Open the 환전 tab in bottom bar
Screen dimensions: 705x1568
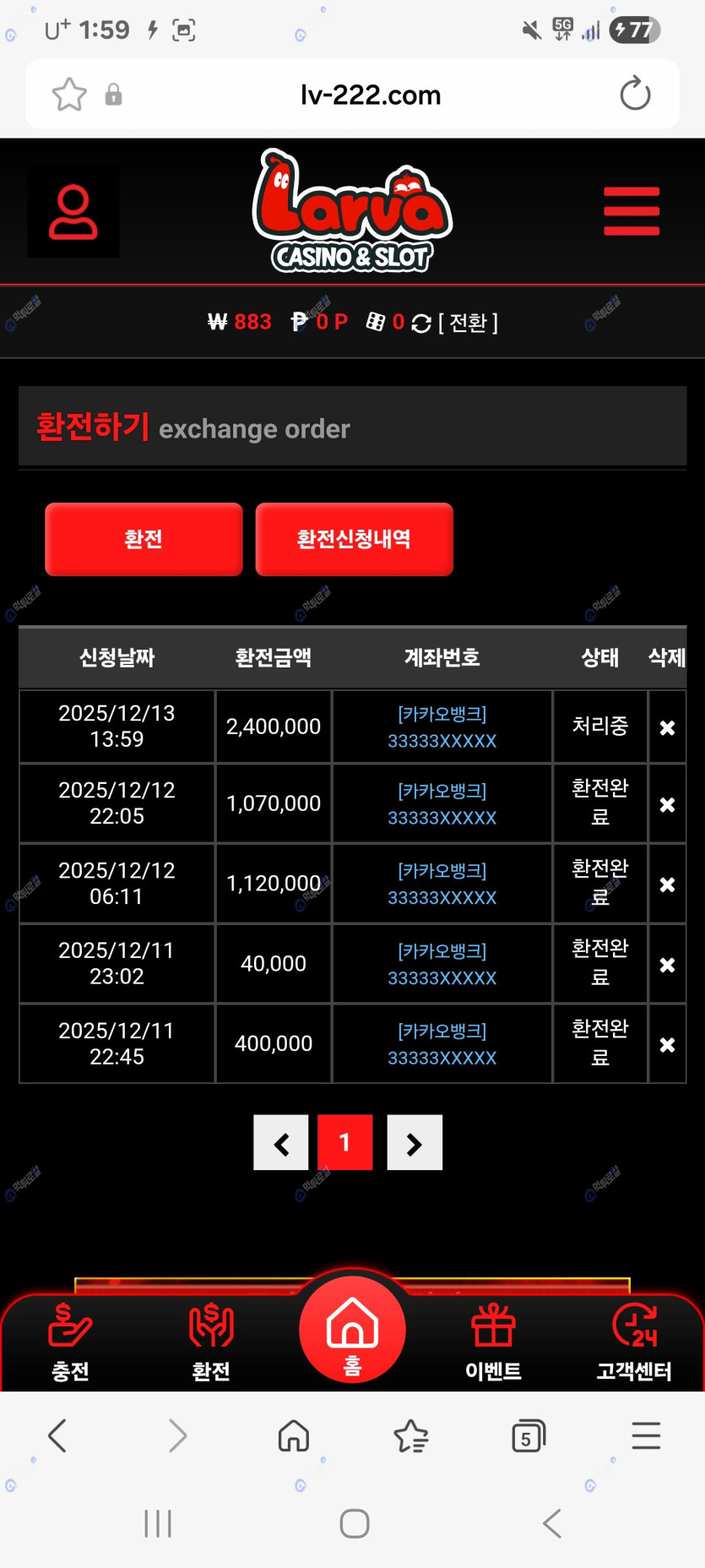211,1341
